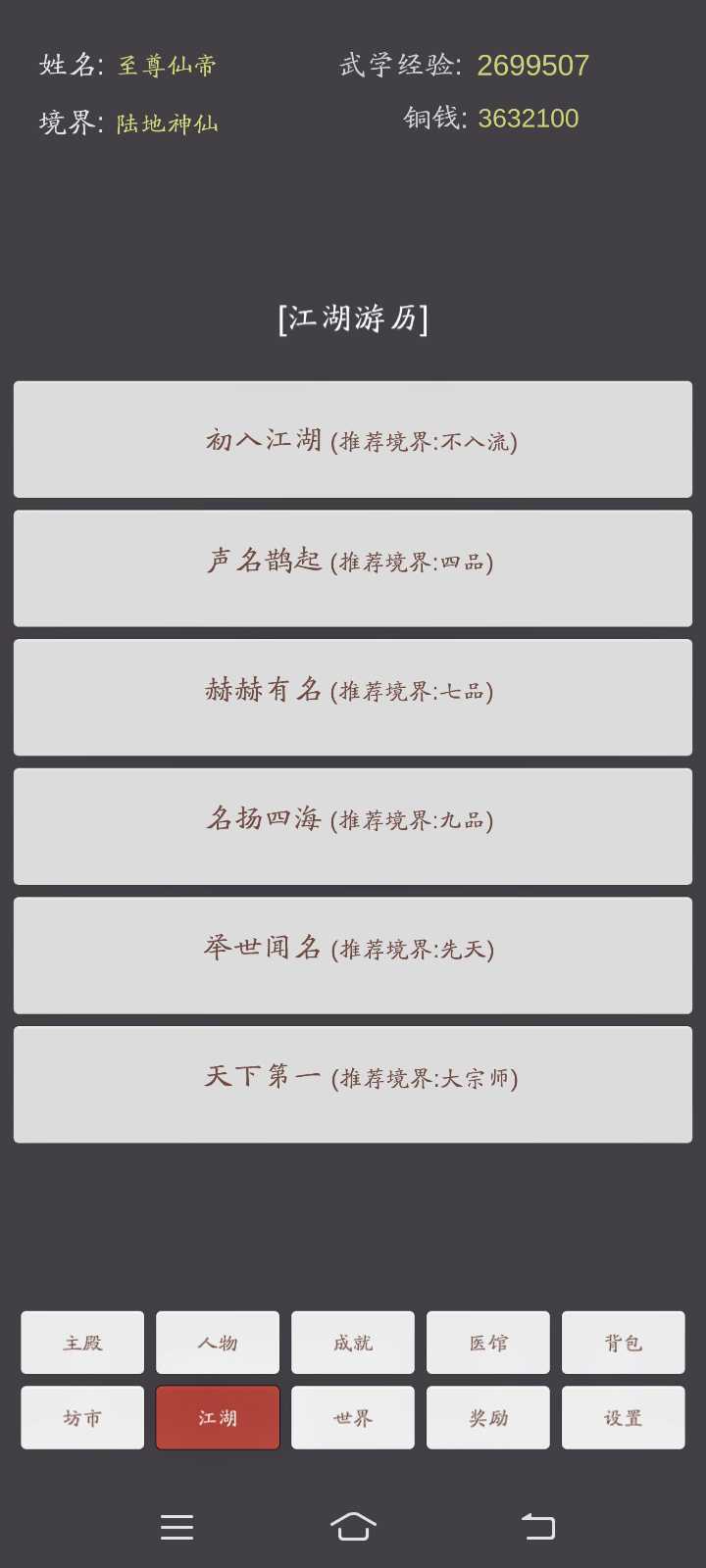Enter the 天下第一 stage

pyautogui.click(x=353, y=1085)
